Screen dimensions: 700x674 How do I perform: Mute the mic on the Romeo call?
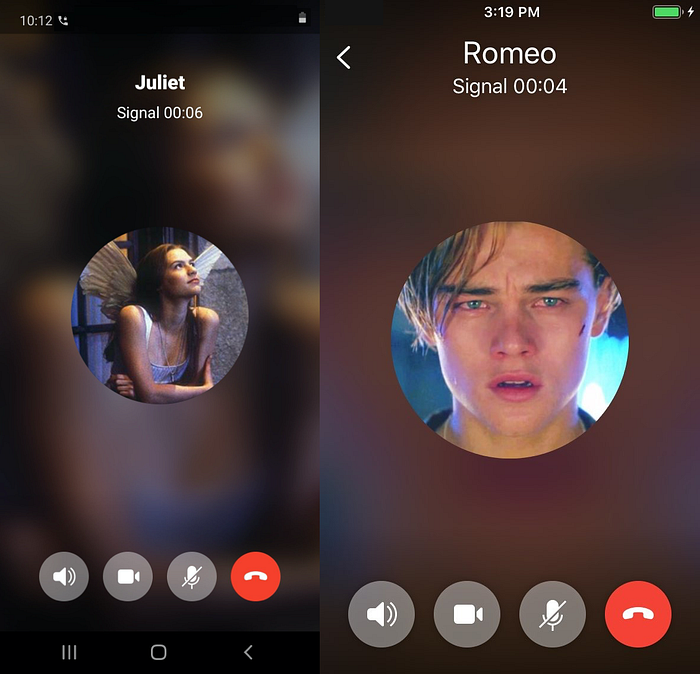[x=552, y=614]
